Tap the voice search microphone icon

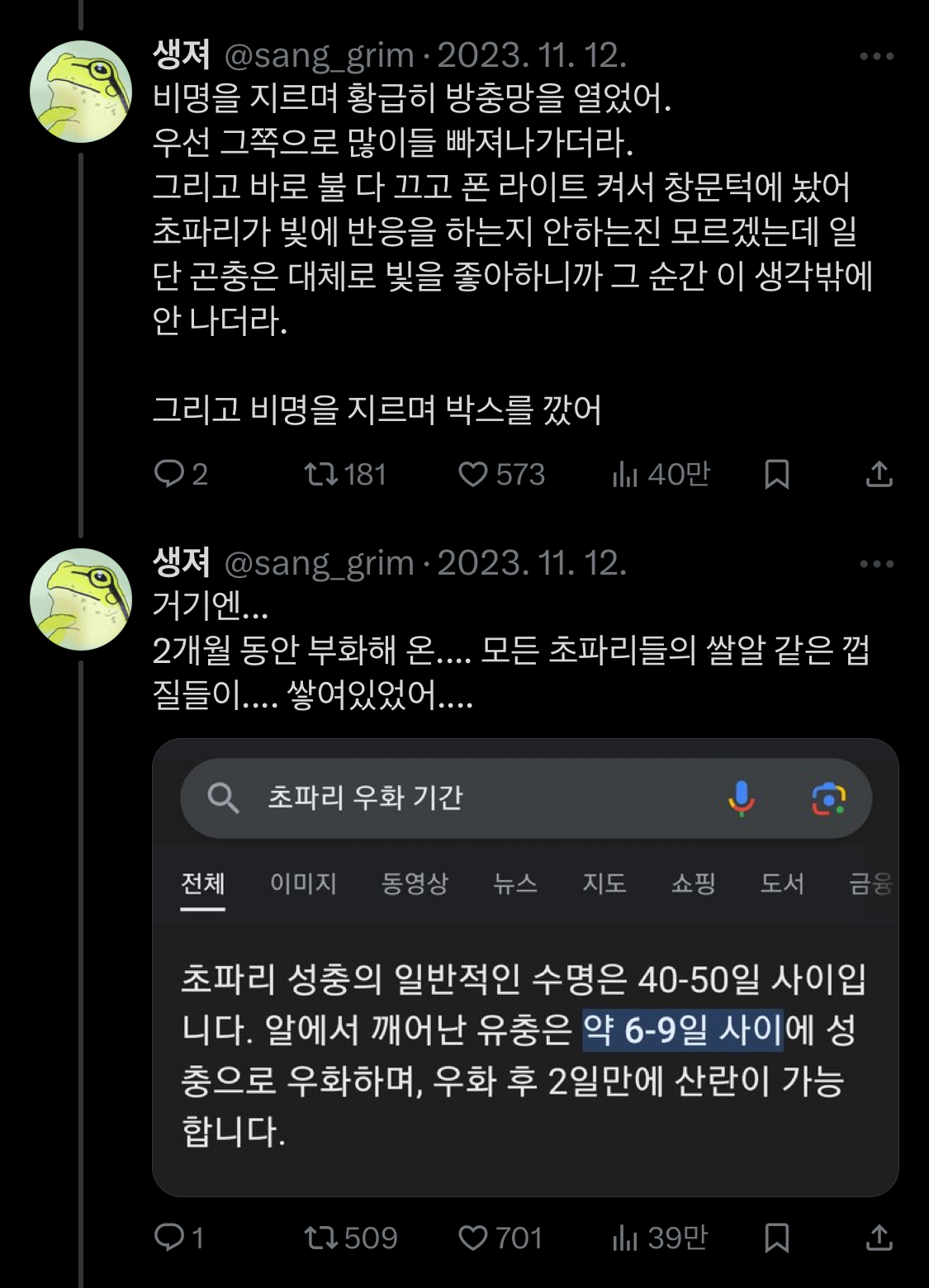[741, 798]
